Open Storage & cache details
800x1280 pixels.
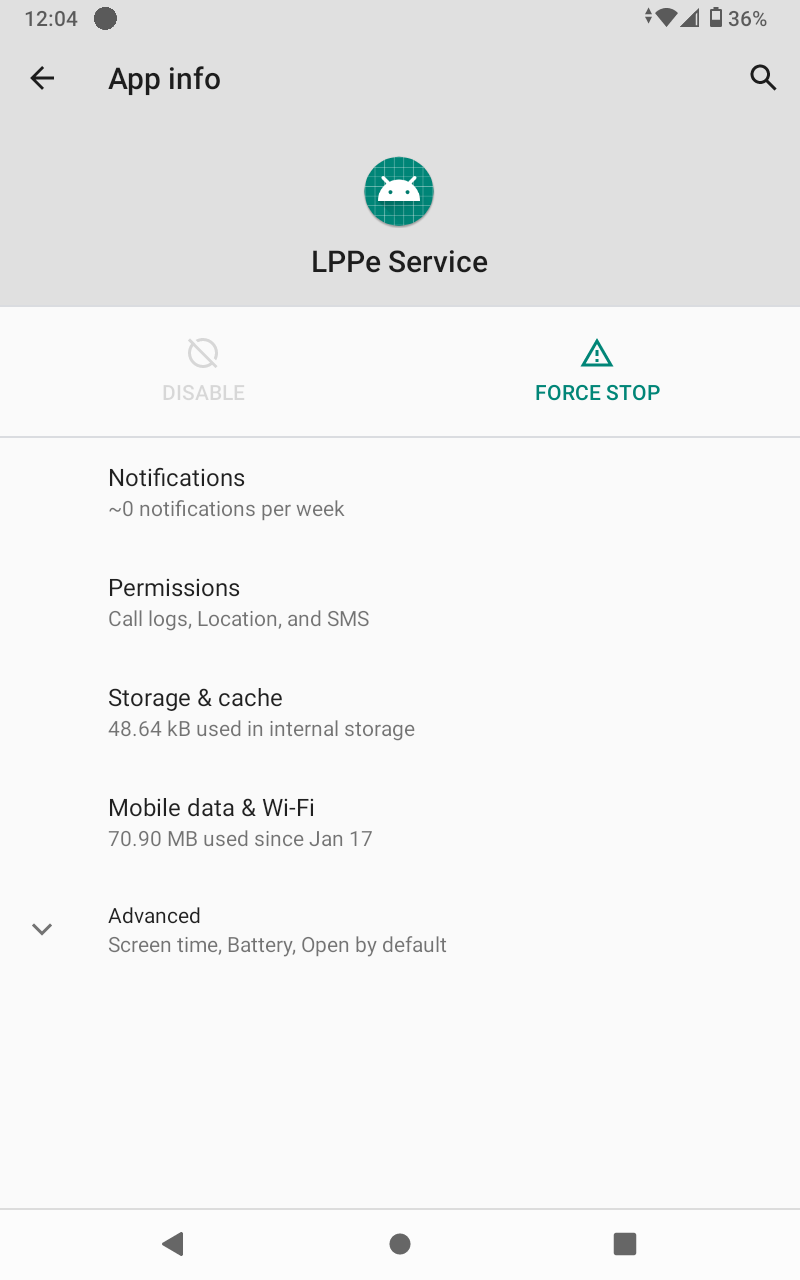(400, 712)
